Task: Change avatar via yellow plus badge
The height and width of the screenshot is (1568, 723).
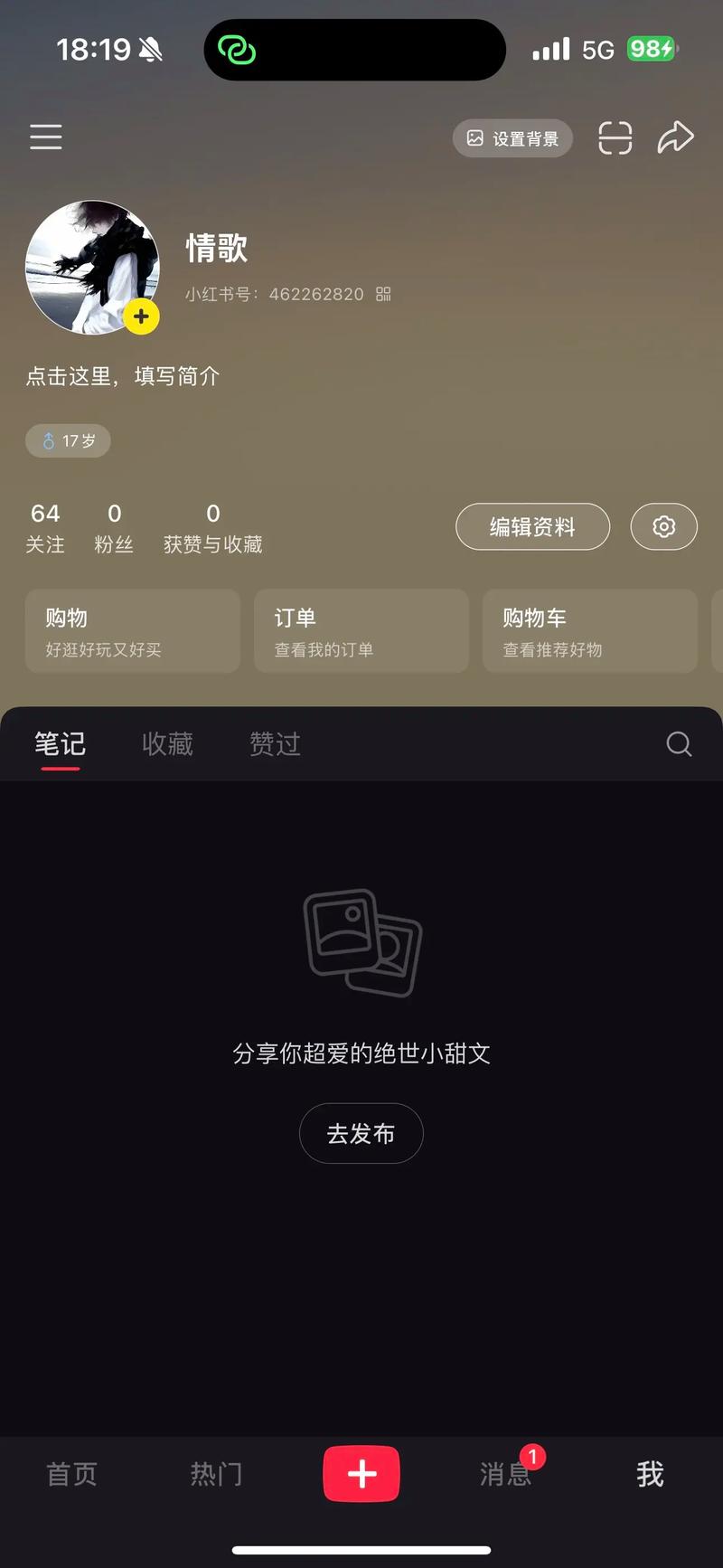Action: click(x=141, y=316)
